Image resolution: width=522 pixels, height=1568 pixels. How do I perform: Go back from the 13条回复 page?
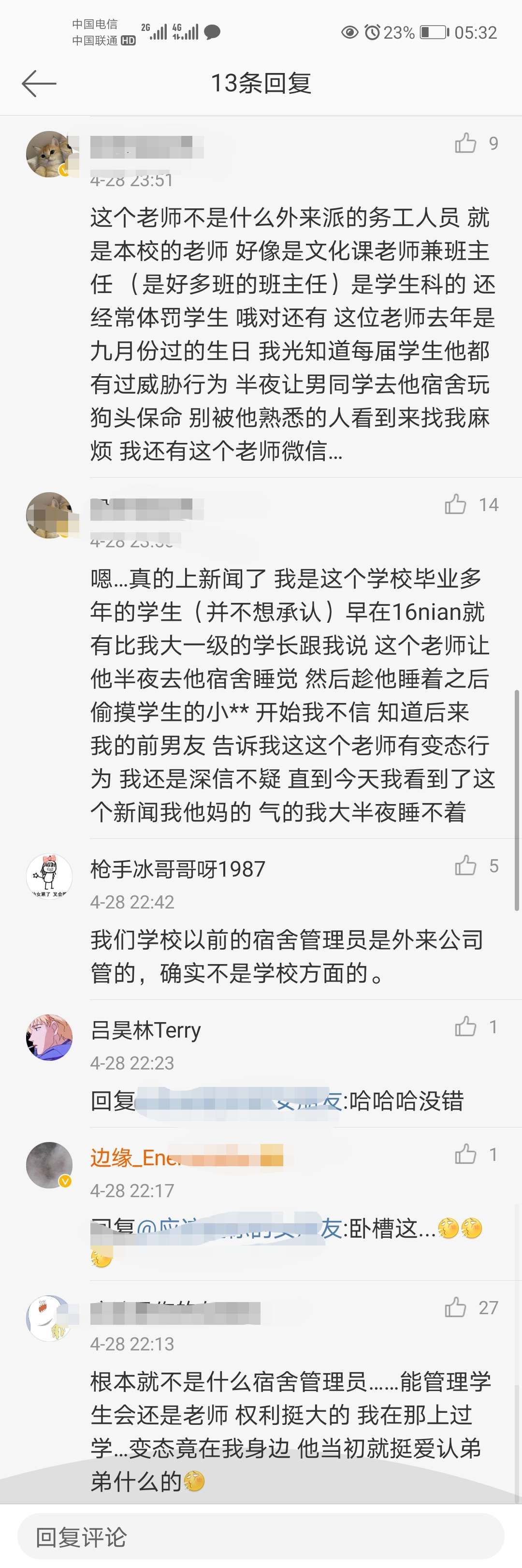39,83
